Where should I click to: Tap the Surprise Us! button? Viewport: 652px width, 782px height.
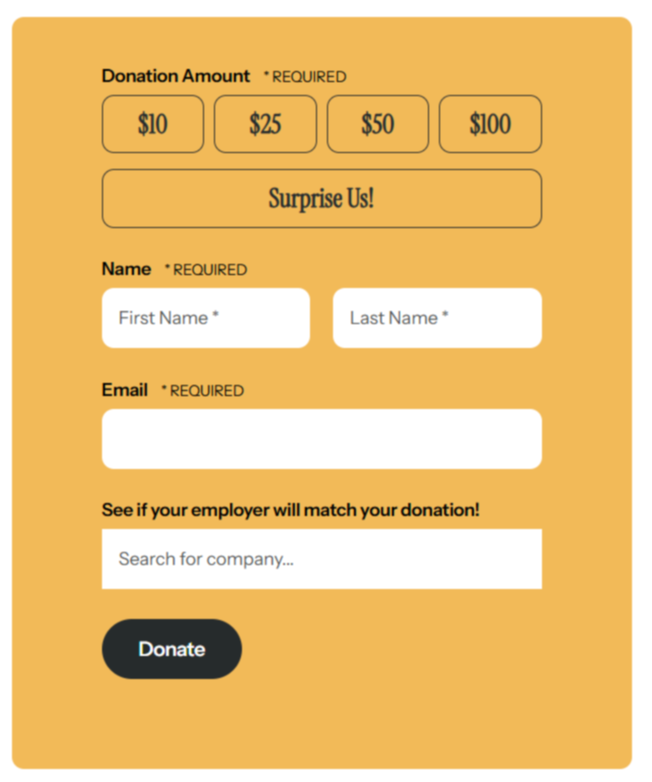pyautogui.click(x=321, y=198)
